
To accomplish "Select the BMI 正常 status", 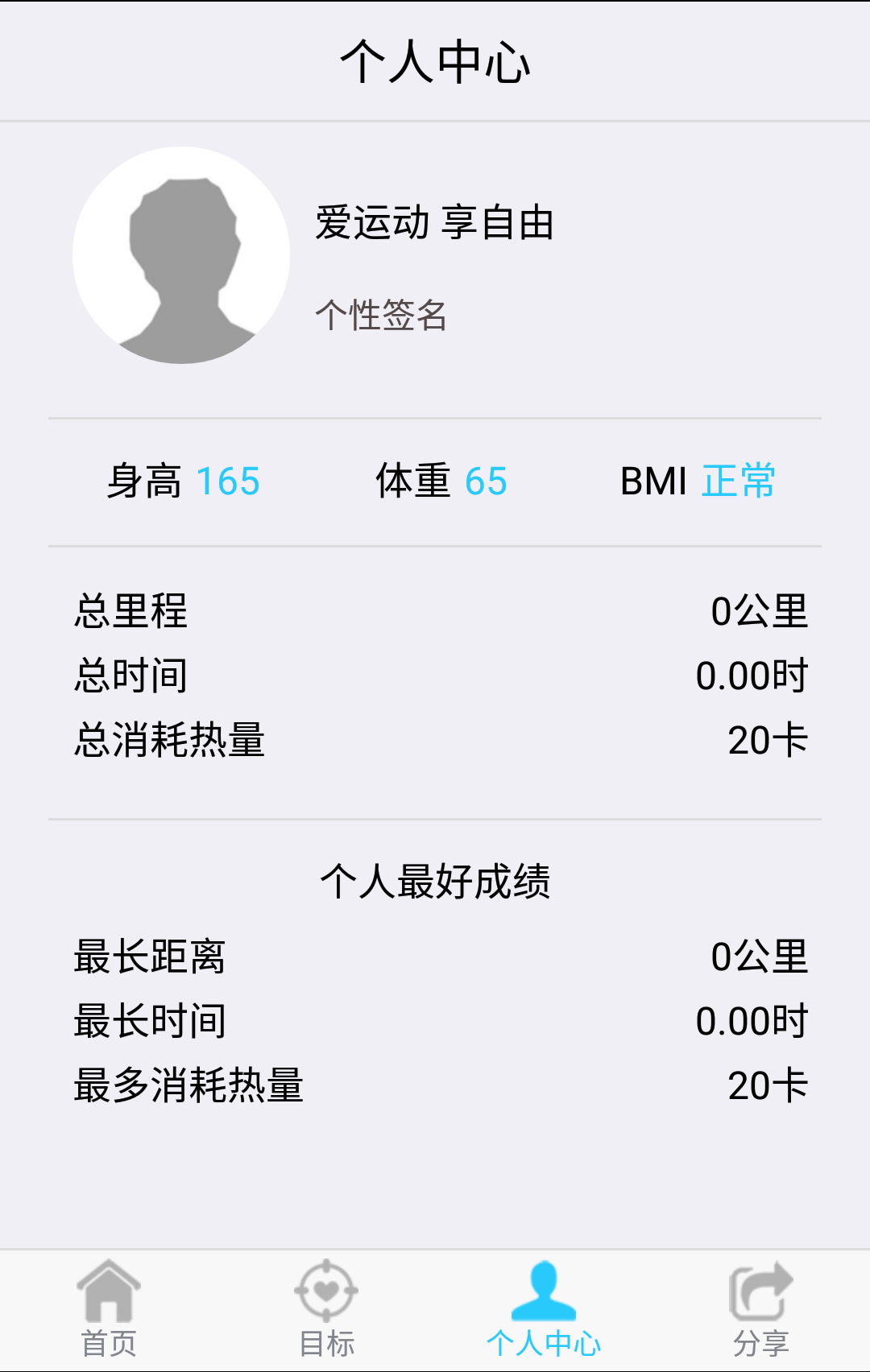I will tap(738, 481).
